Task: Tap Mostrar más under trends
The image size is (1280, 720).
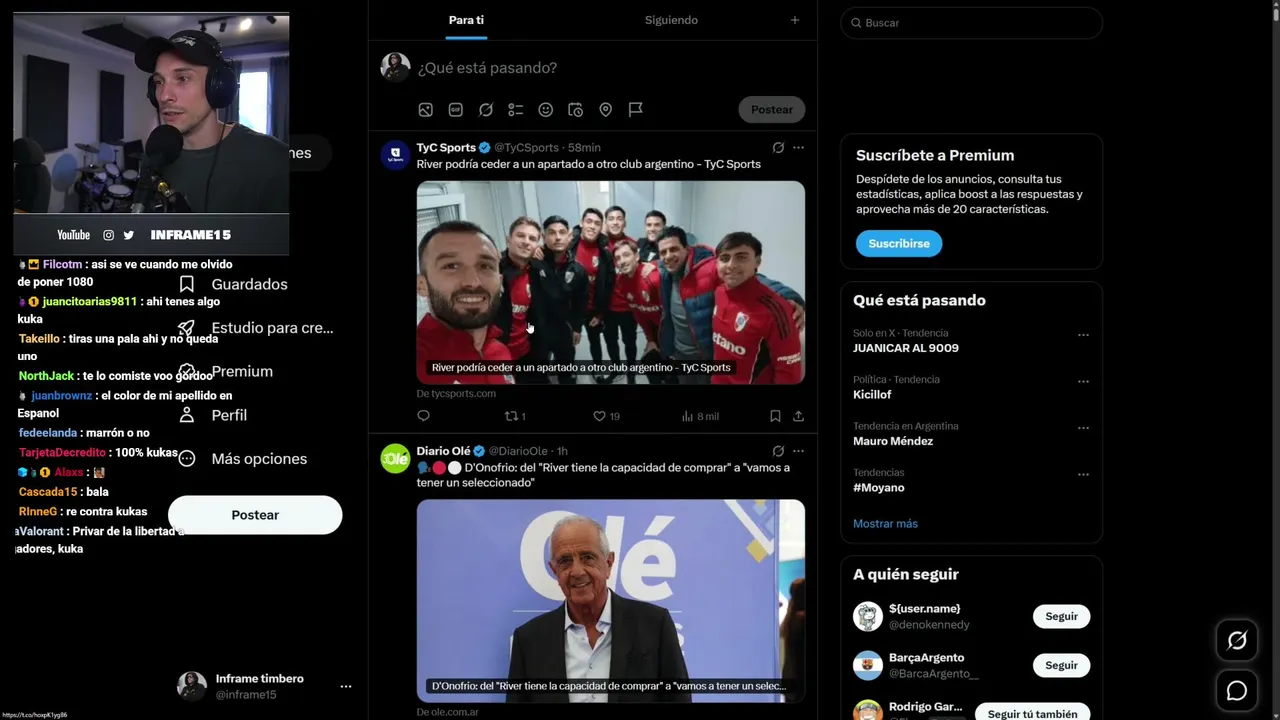Action: (x=885, y=524)
